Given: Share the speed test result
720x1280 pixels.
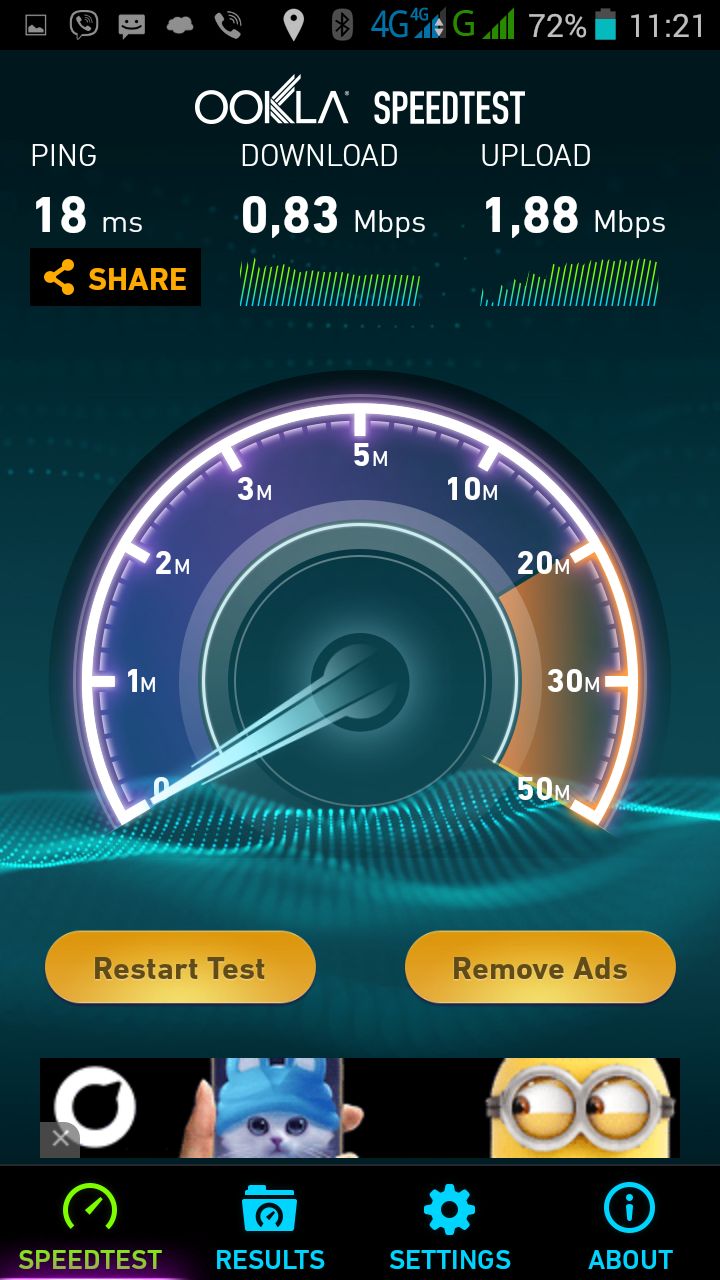Looking at the screenshot, I should pos(115,278).
